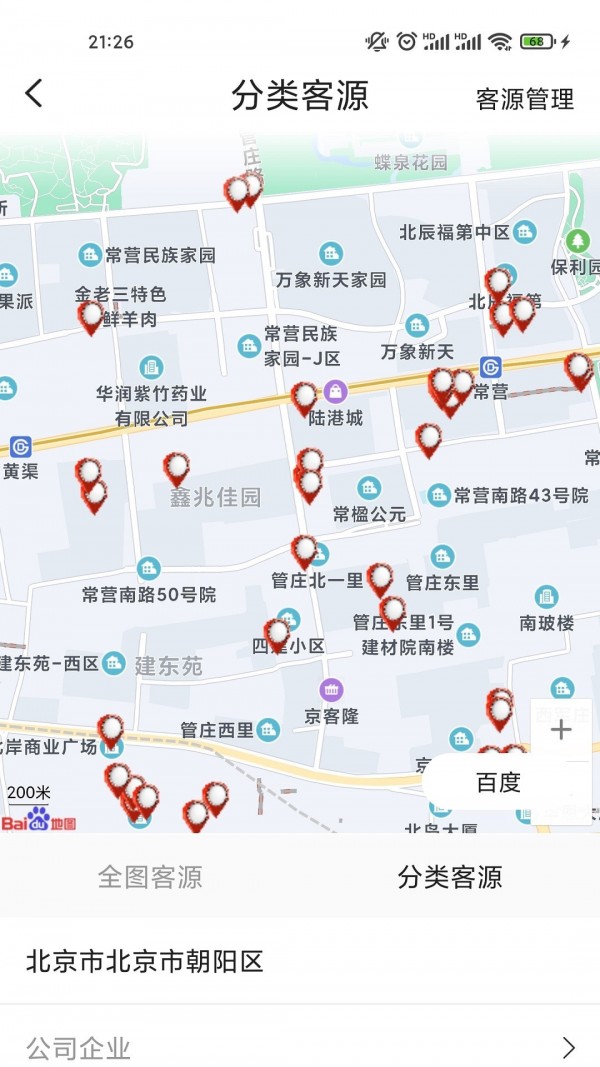
Task: Select the red pin in 鑫兆佳园
Action: (x=177, y=467)
